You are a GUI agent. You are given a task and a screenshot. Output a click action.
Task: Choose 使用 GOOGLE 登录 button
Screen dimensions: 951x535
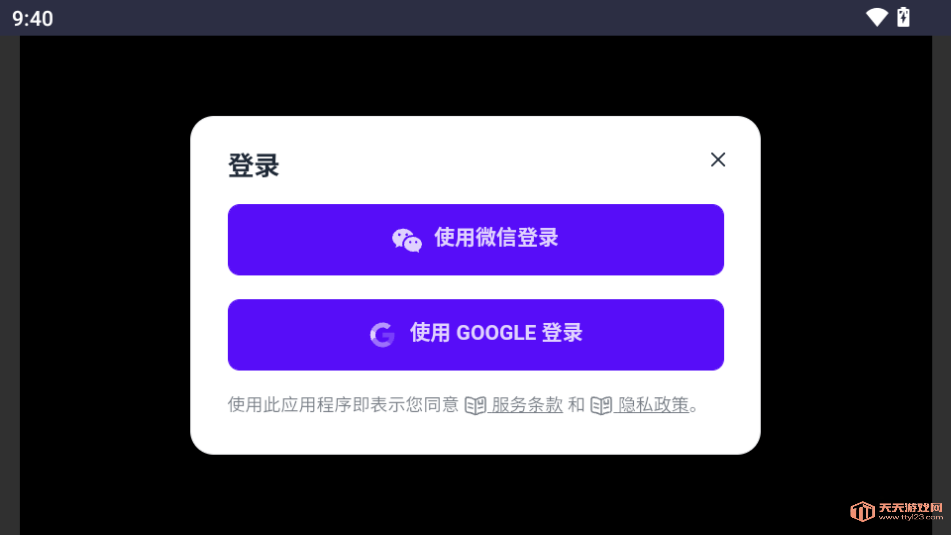(x=475, y=334)
